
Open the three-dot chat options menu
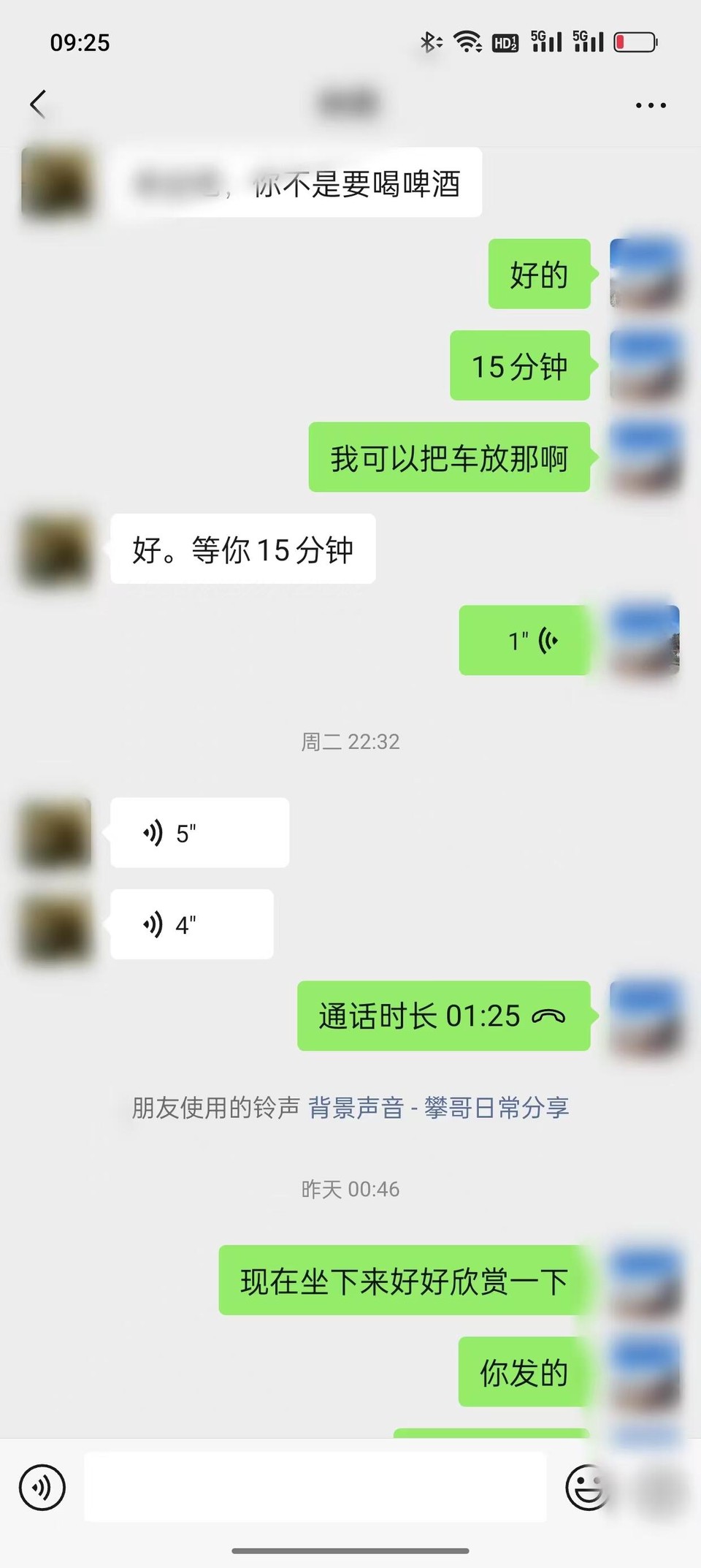(x=650, y=105)
